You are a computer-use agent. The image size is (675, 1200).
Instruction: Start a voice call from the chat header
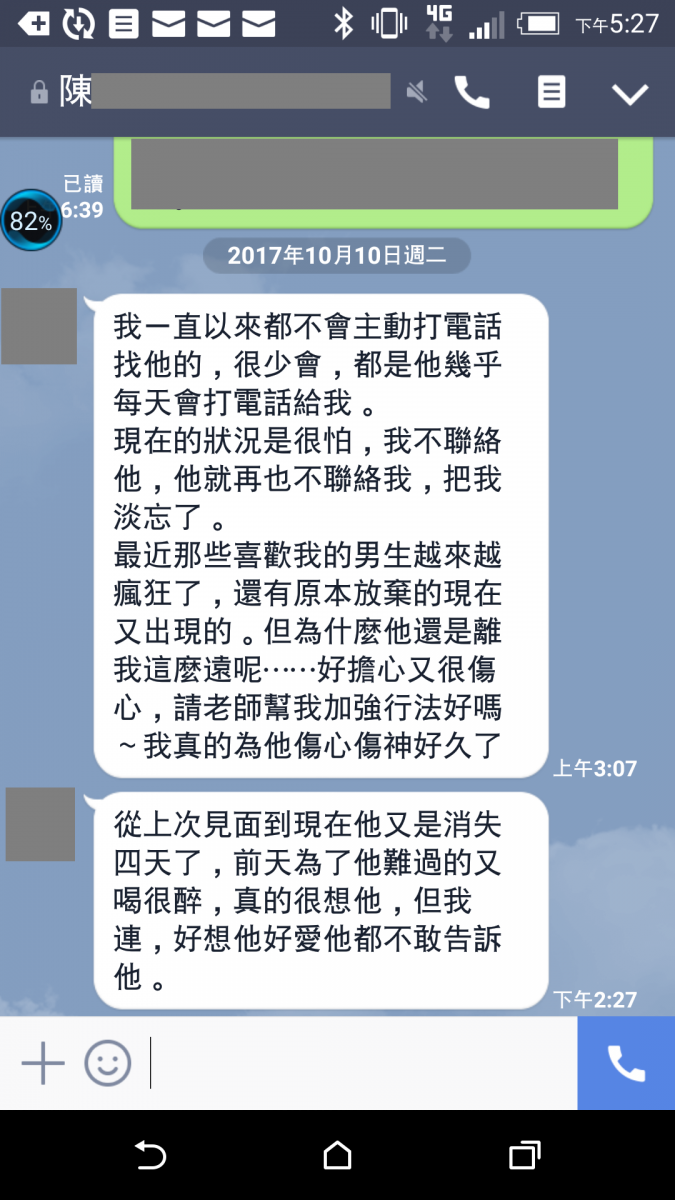472,93
